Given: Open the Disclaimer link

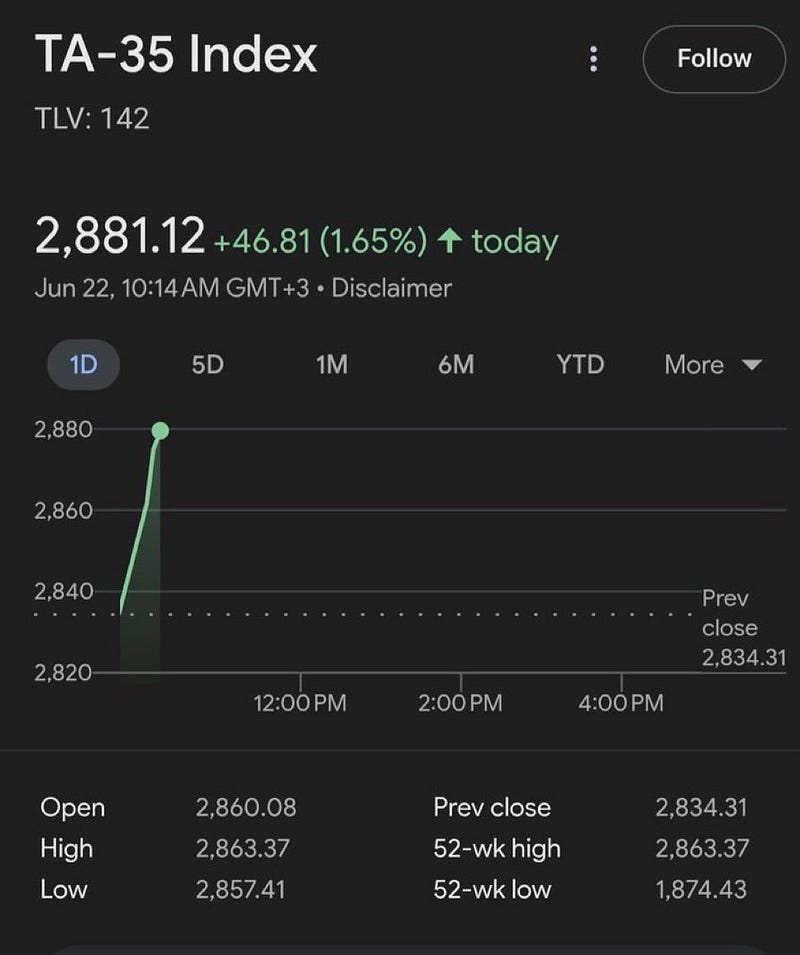Looking at the screenshot, I should pyautogui.click(x=391, y=289).
